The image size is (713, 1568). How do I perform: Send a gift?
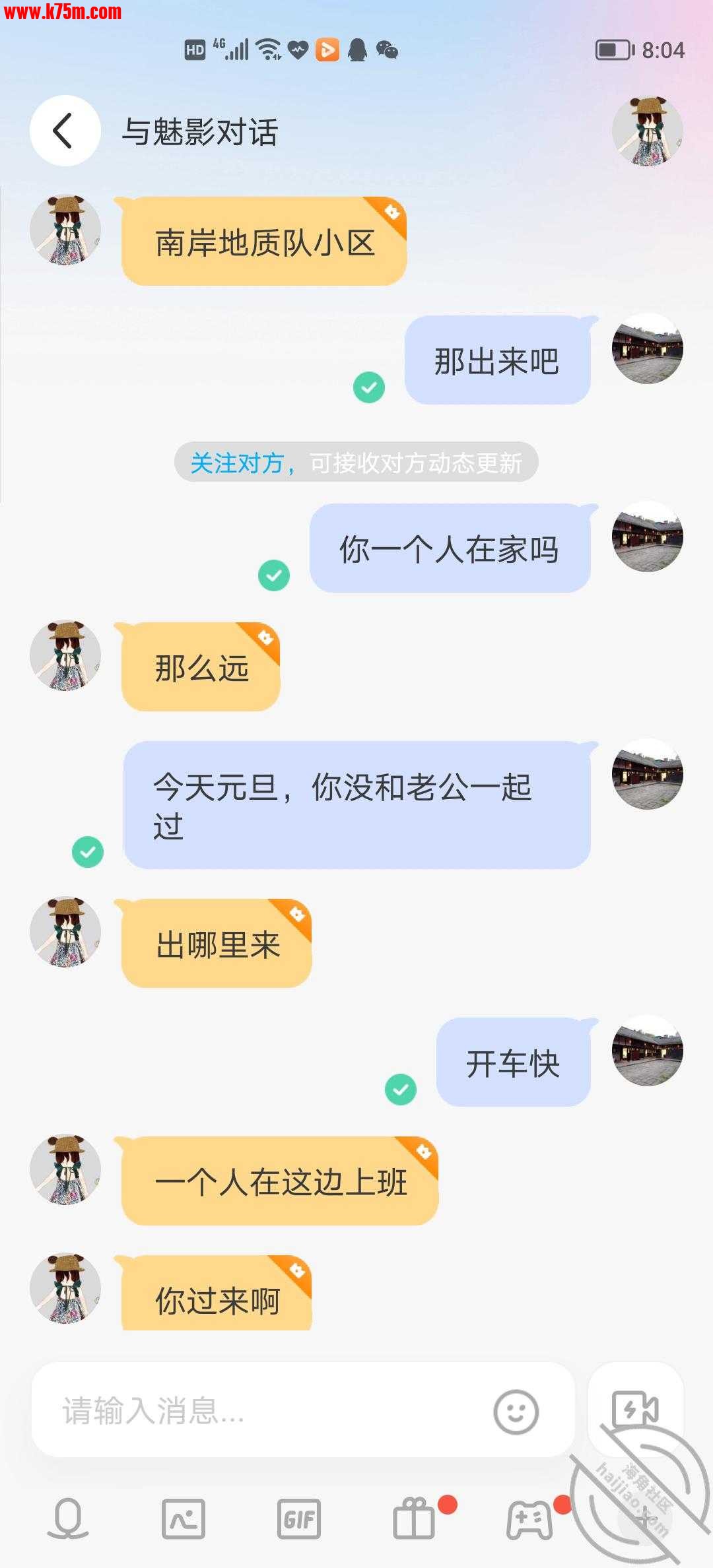point(415,1519)
